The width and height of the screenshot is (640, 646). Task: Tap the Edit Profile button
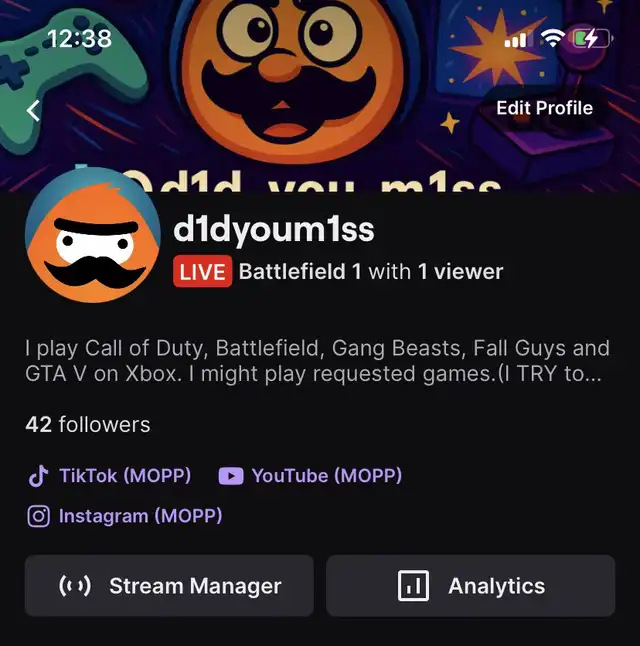point(544,108)
